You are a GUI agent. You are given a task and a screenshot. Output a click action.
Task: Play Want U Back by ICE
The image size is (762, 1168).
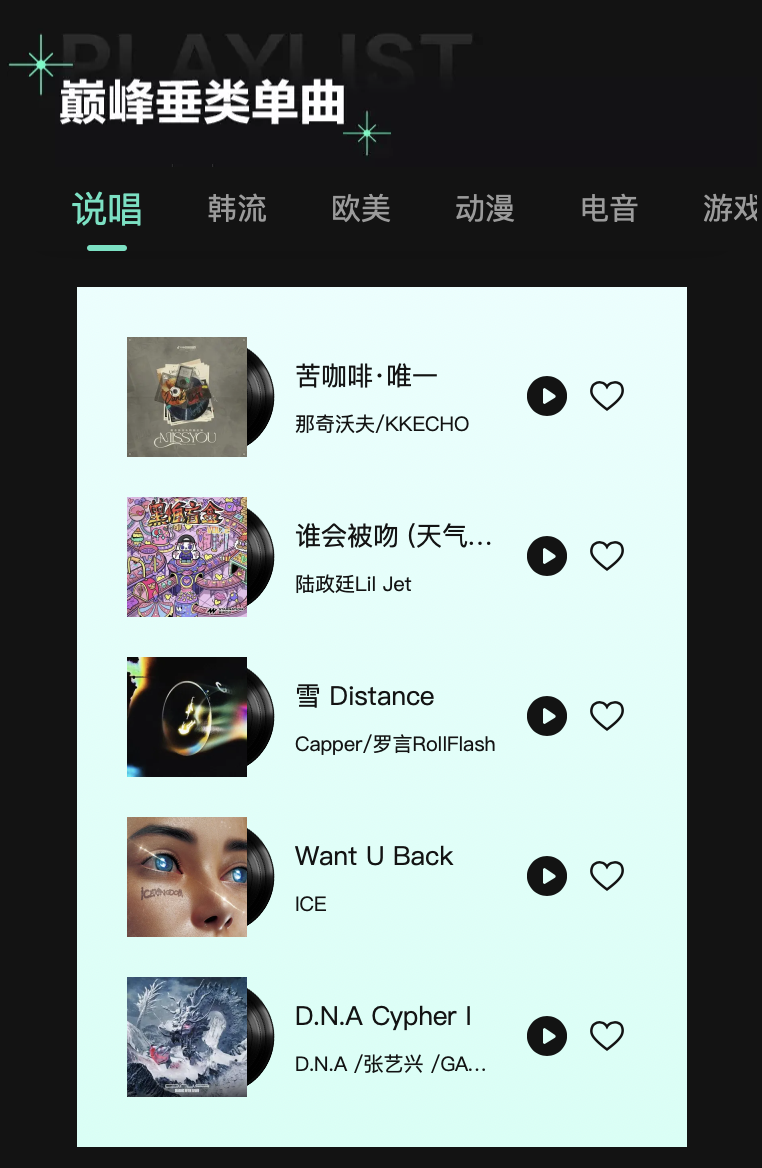(547, 876)
